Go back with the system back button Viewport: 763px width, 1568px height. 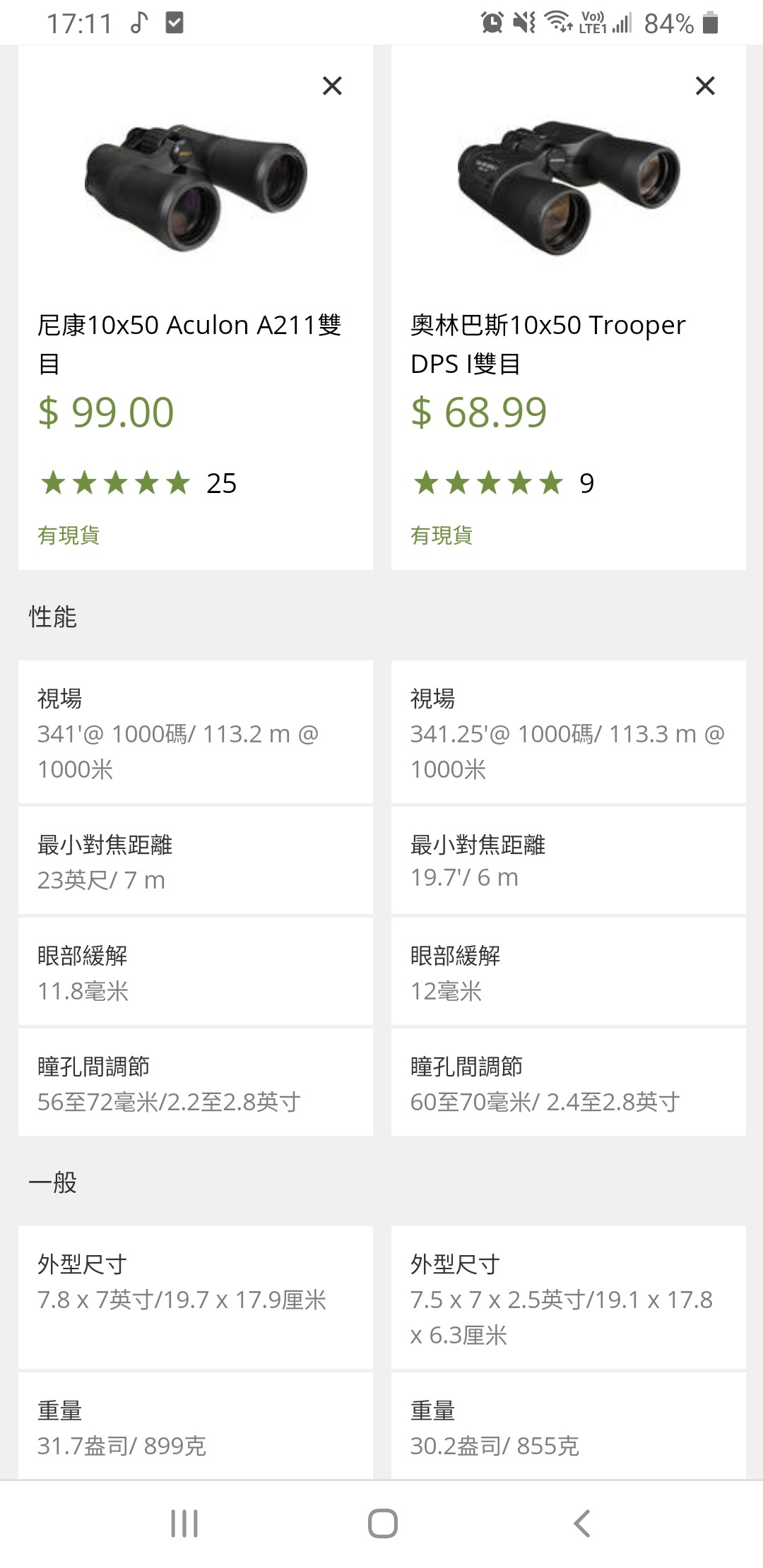tap(581, 1524)
